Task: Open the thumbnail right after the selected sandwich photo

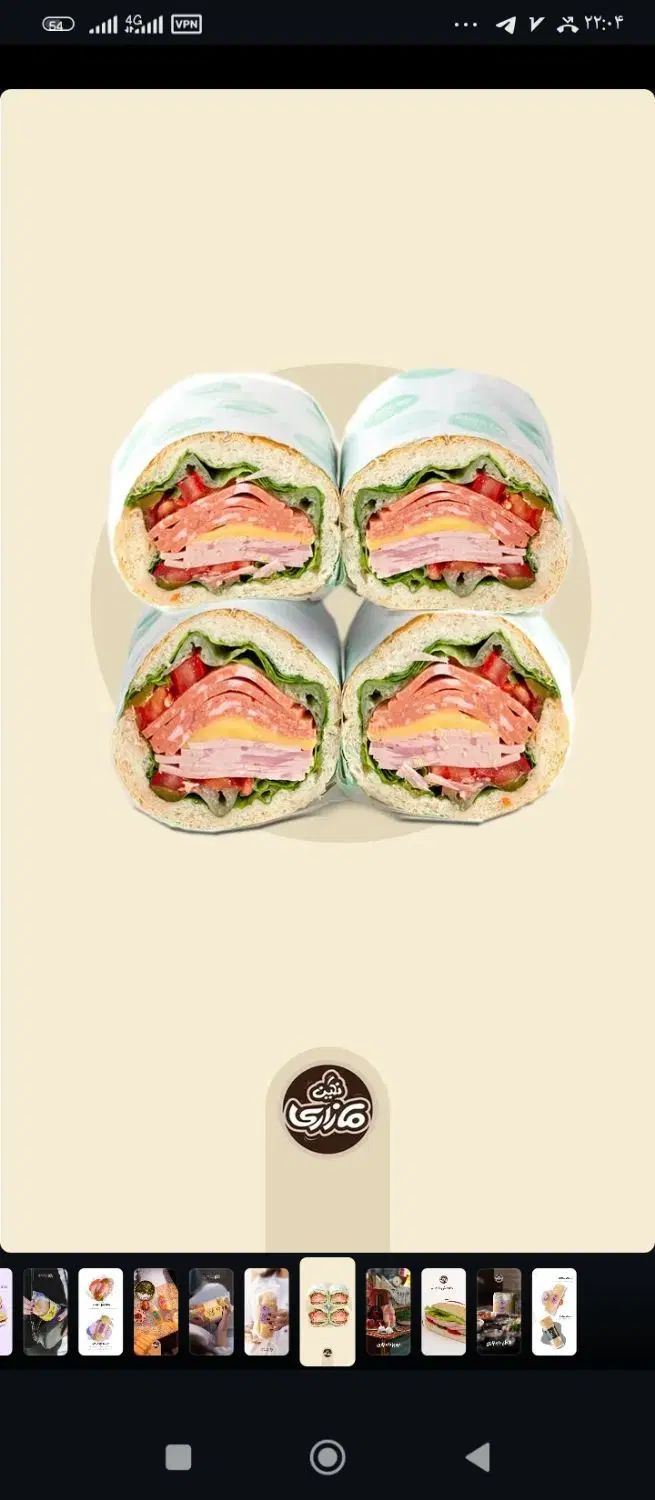Action: (x=388, y=1311)
